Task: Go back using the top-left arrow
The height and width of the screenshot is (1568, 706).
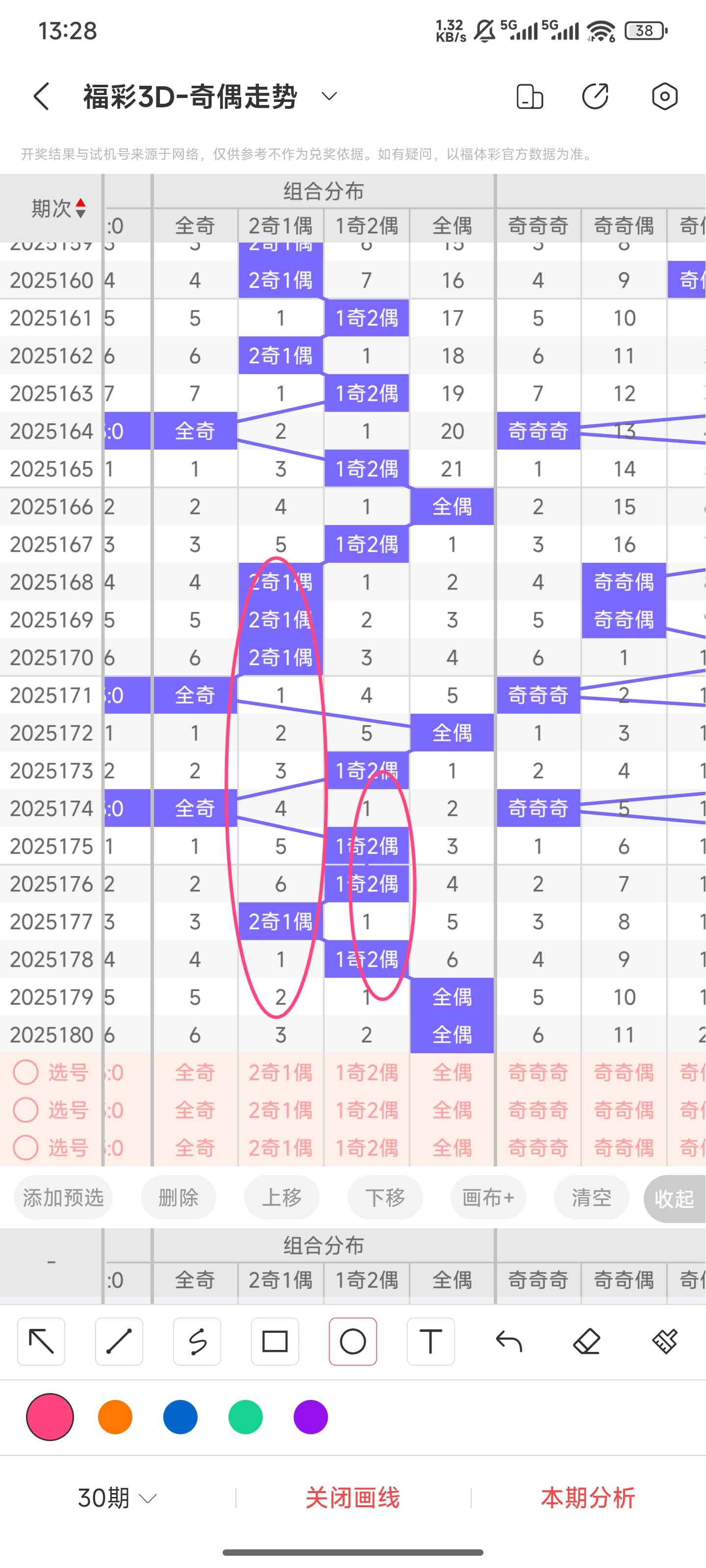Action: point(41,96)
